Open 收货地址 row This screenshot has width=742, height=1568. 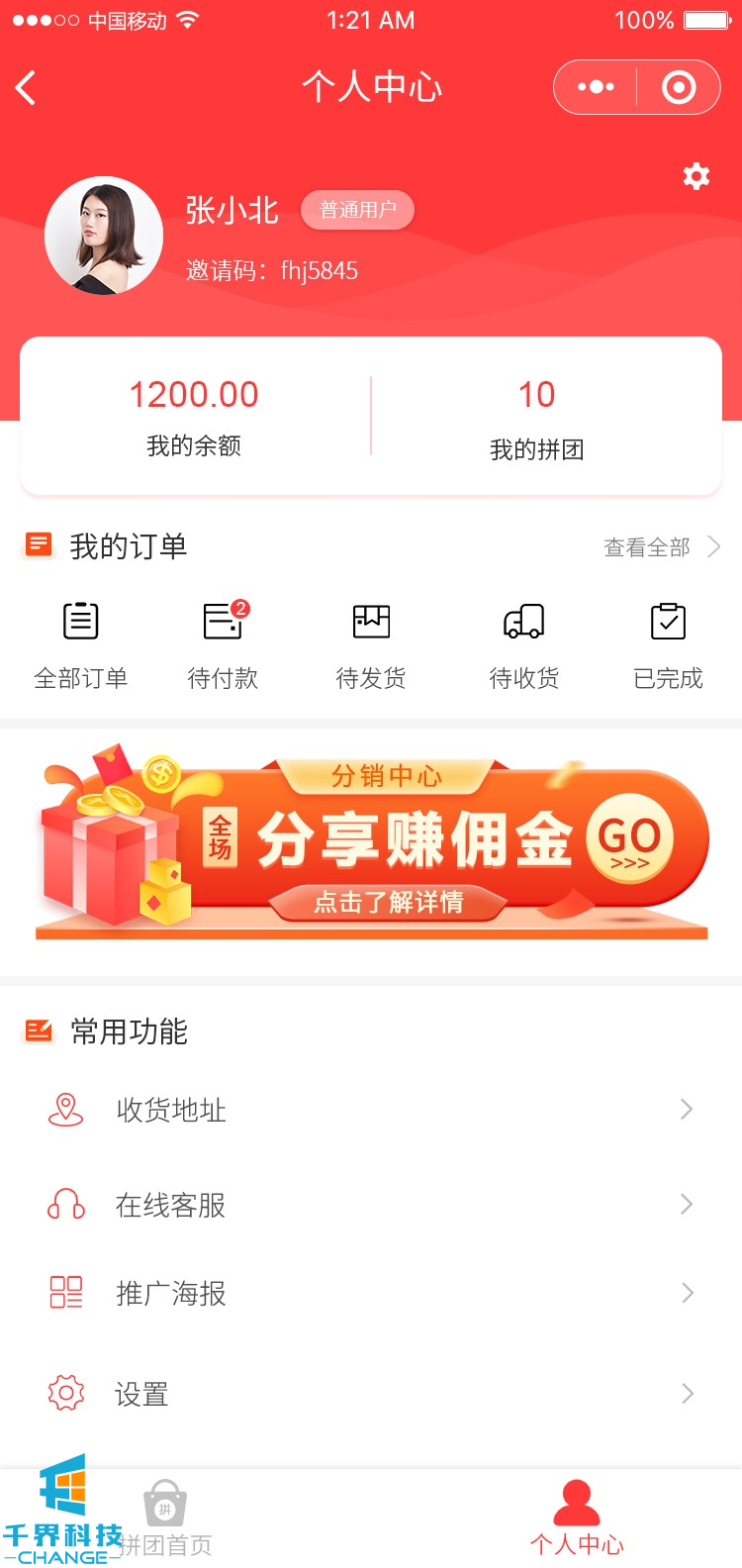coord(371,1110)
